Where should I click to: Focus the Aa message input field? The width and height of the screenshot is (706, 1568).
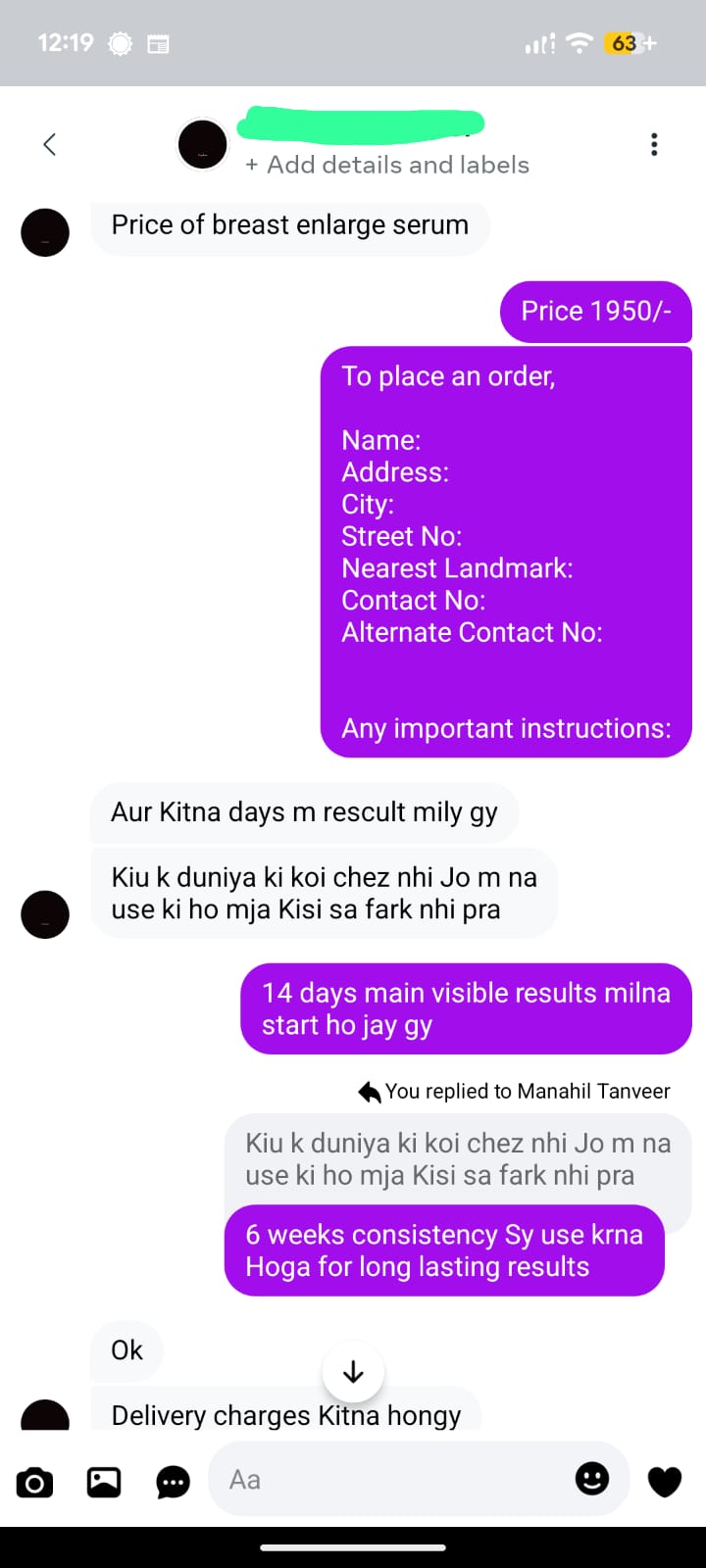(392, 1480)
